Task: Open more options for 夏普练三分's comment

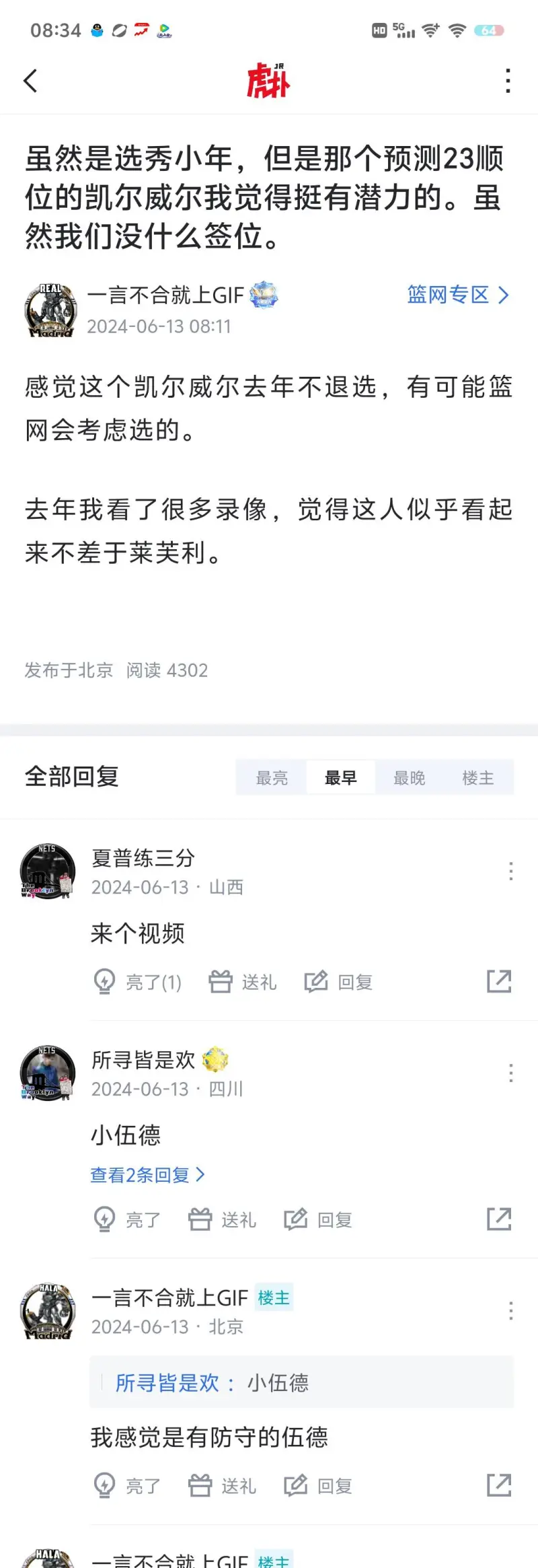Action: (x=511, y=871)
